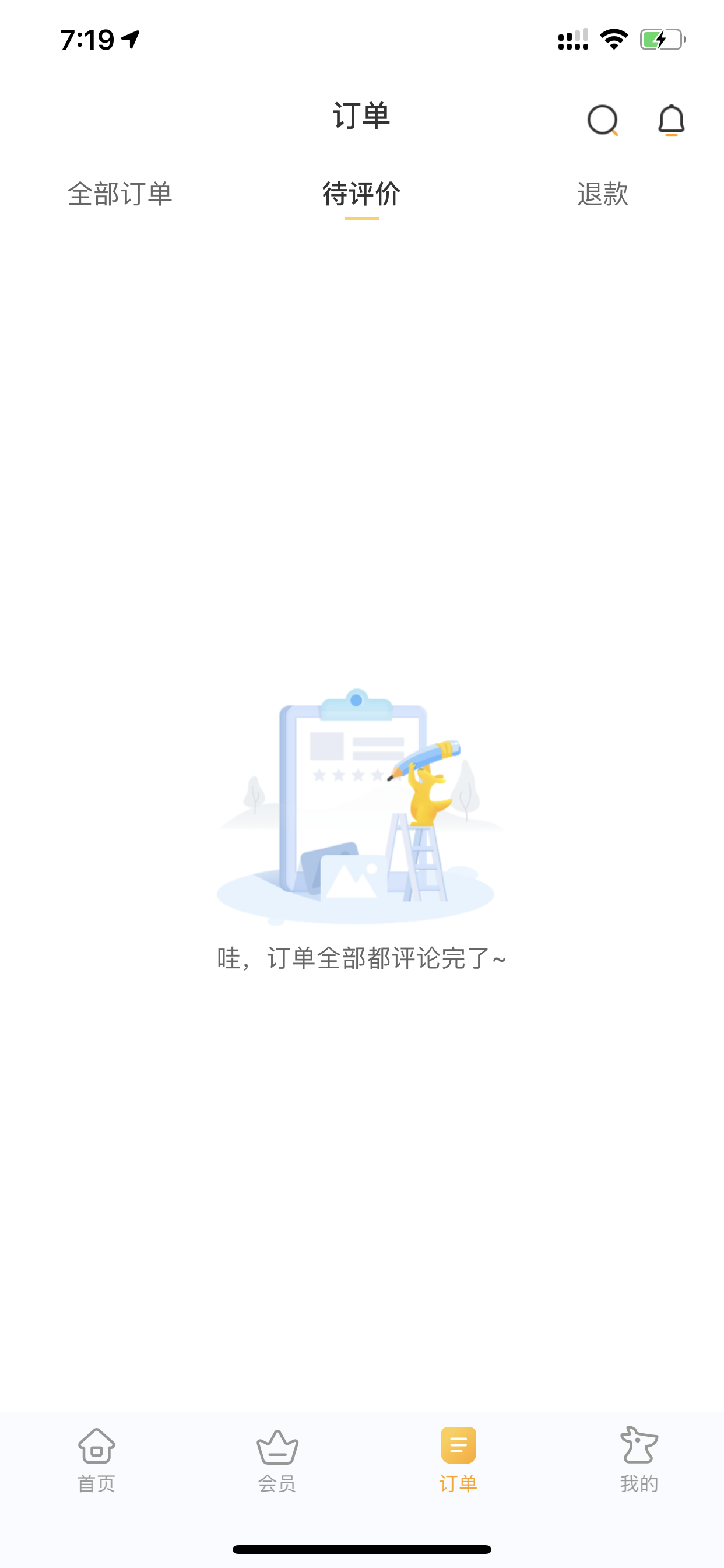The width and height of the screenshot is (724, 1568).
Task: Tap the 订单 bottom navigation item
Action: pyautogui.click(x=458, y=1459)
